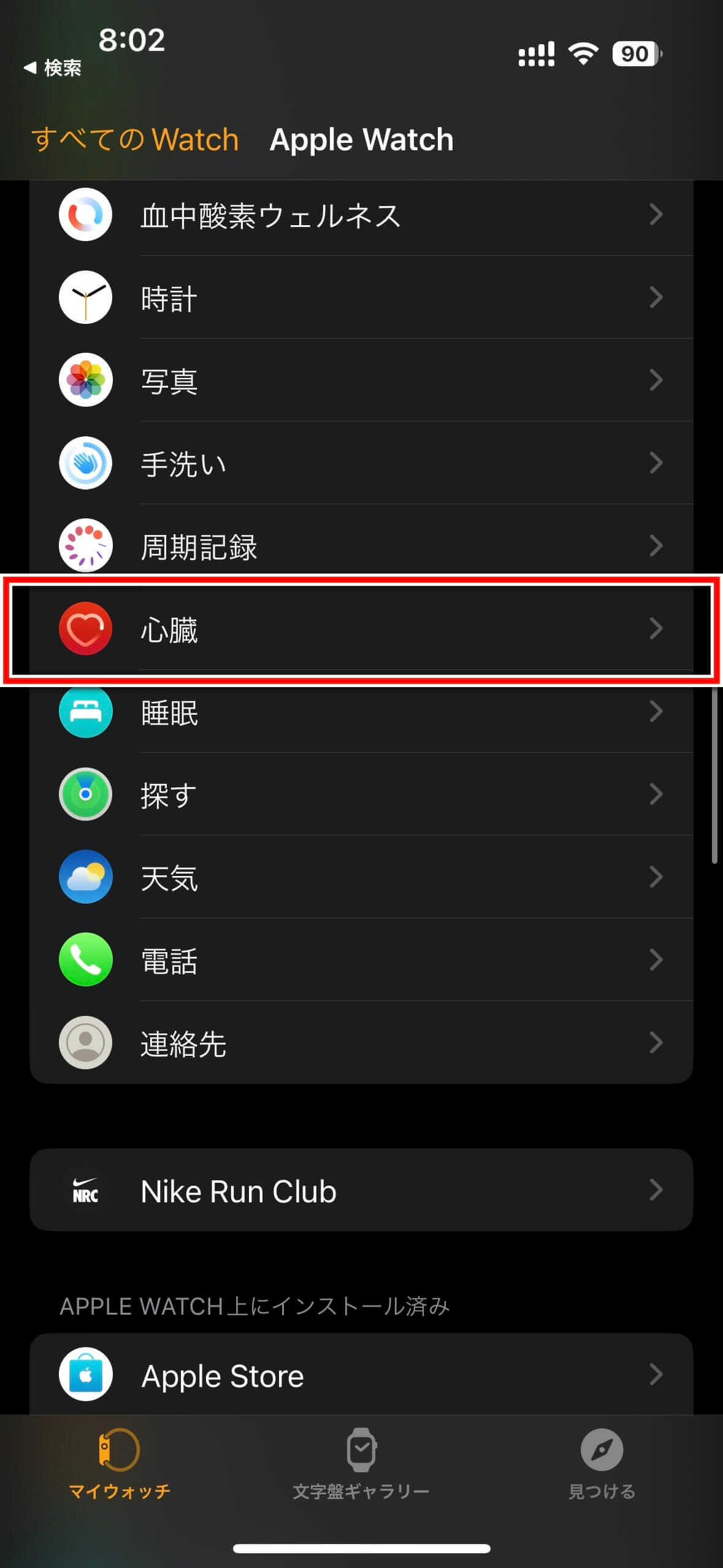Select the Photos (写真) app icon
Image resolution: width=723 pixels, height=1568 pixels.
(x=85, y=380)
